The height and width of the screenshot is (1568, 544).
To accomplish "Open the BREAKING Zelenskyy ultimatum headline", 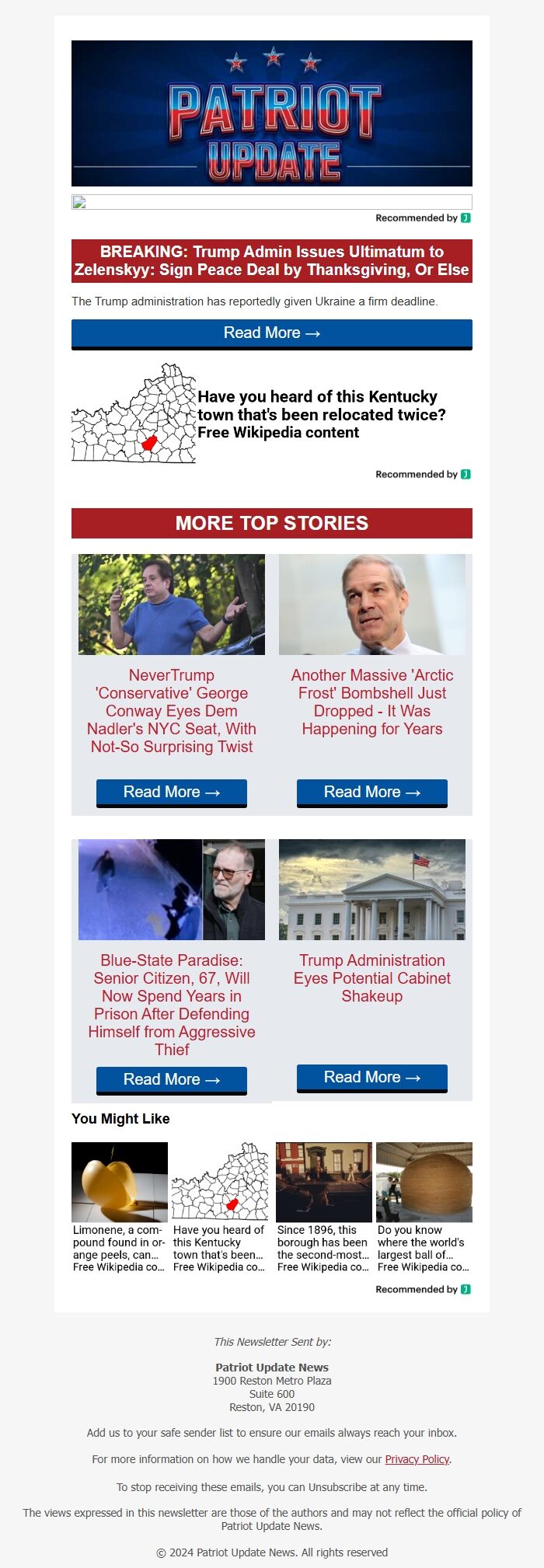I will pyautogui.click(x=271, y=261).
